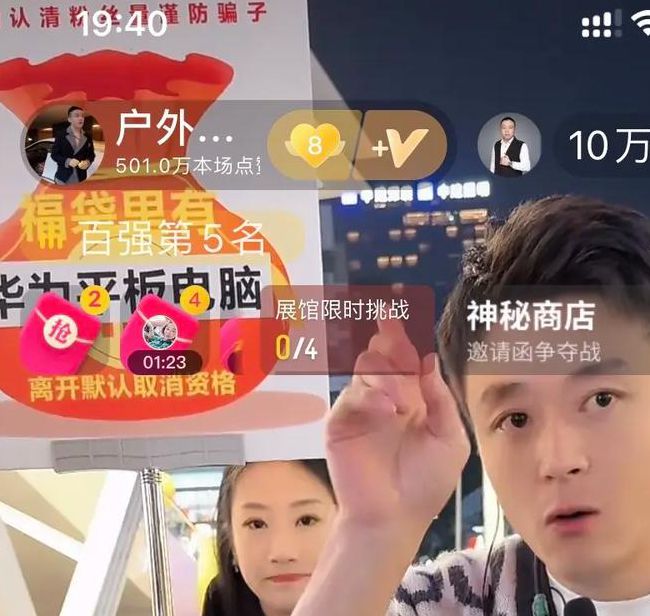Open the 10万 viewer count list
The width and height of the screenshot is (650, 616).
coord(605,147)
